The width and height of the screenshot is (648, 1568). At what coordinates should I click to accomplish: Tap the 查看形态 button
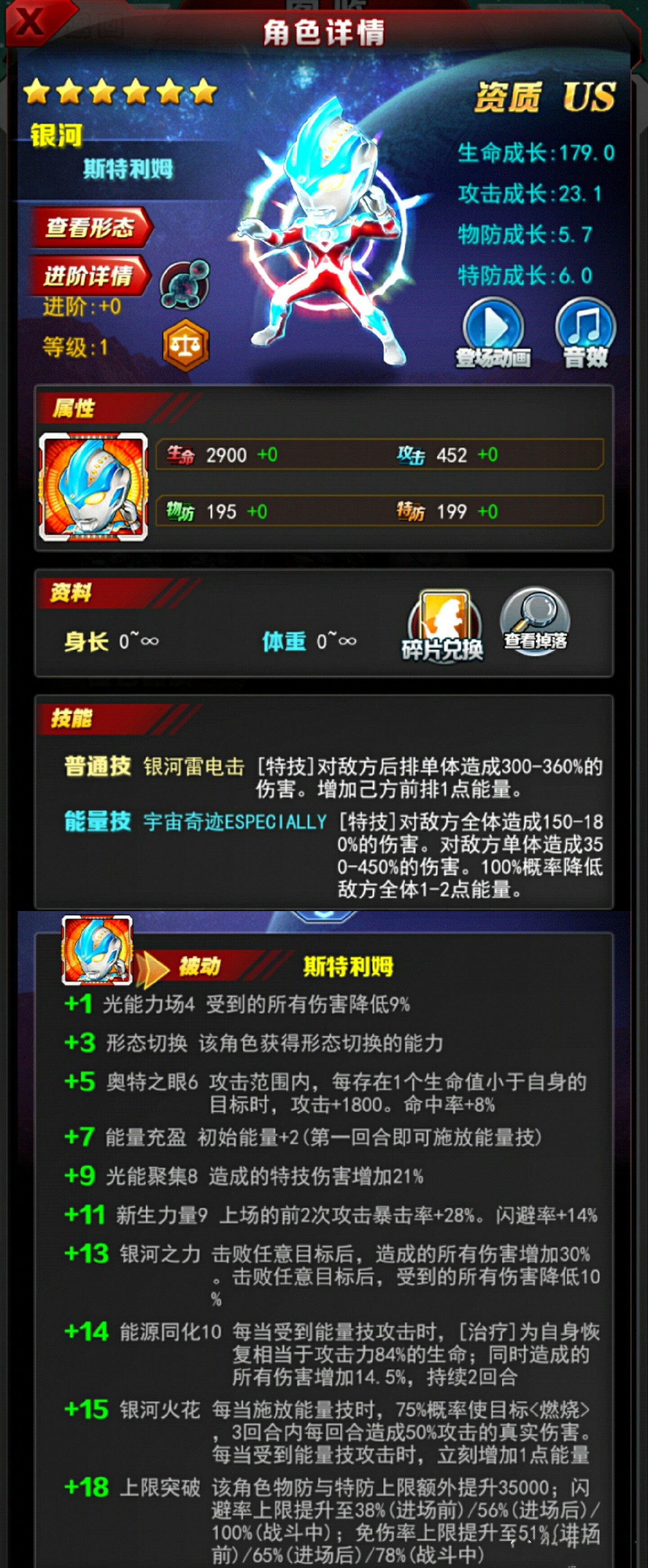(x=90, y=227)
